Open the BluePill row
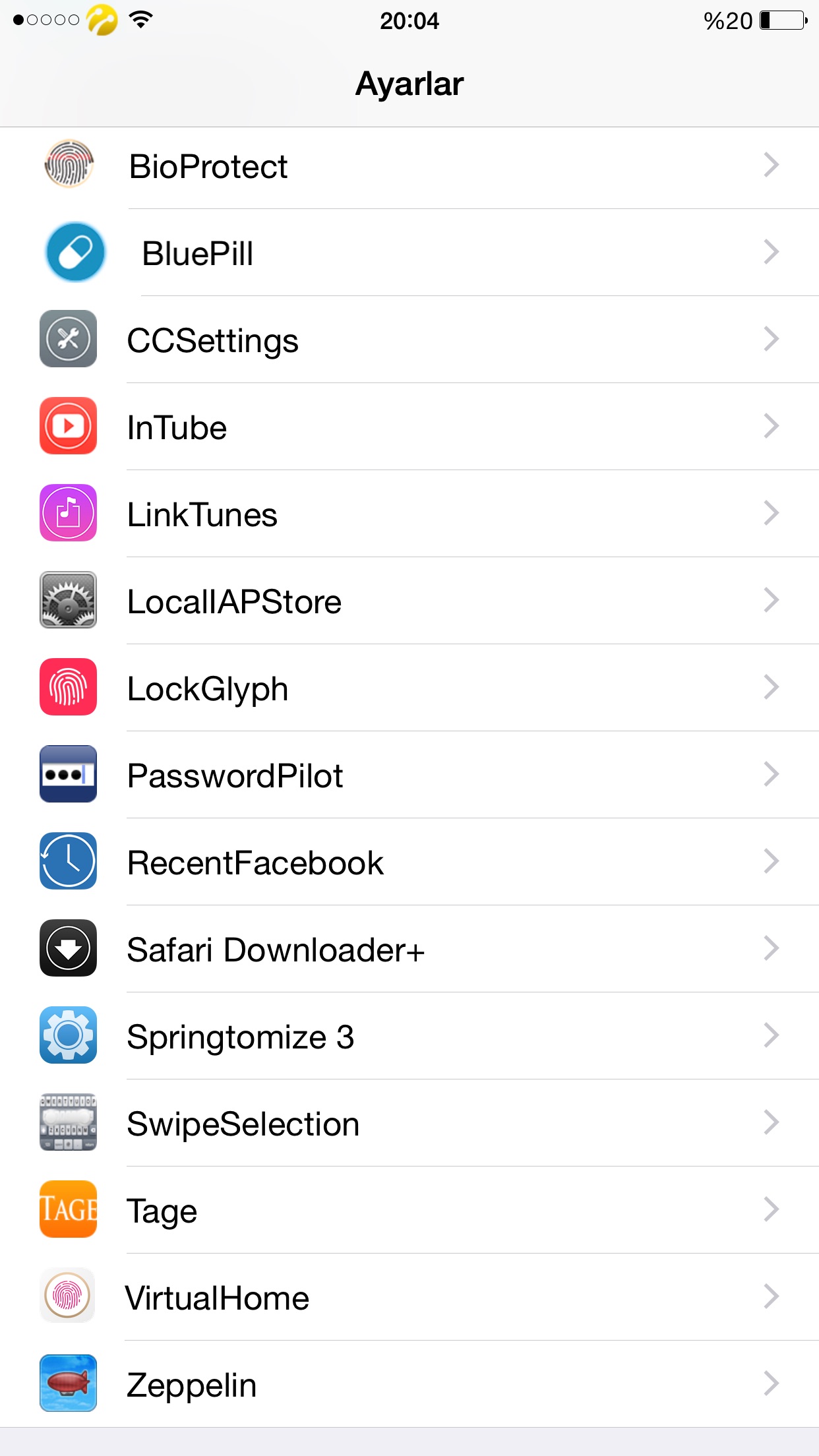Viewport: 819px width, 1456px height. click(409, 253)
